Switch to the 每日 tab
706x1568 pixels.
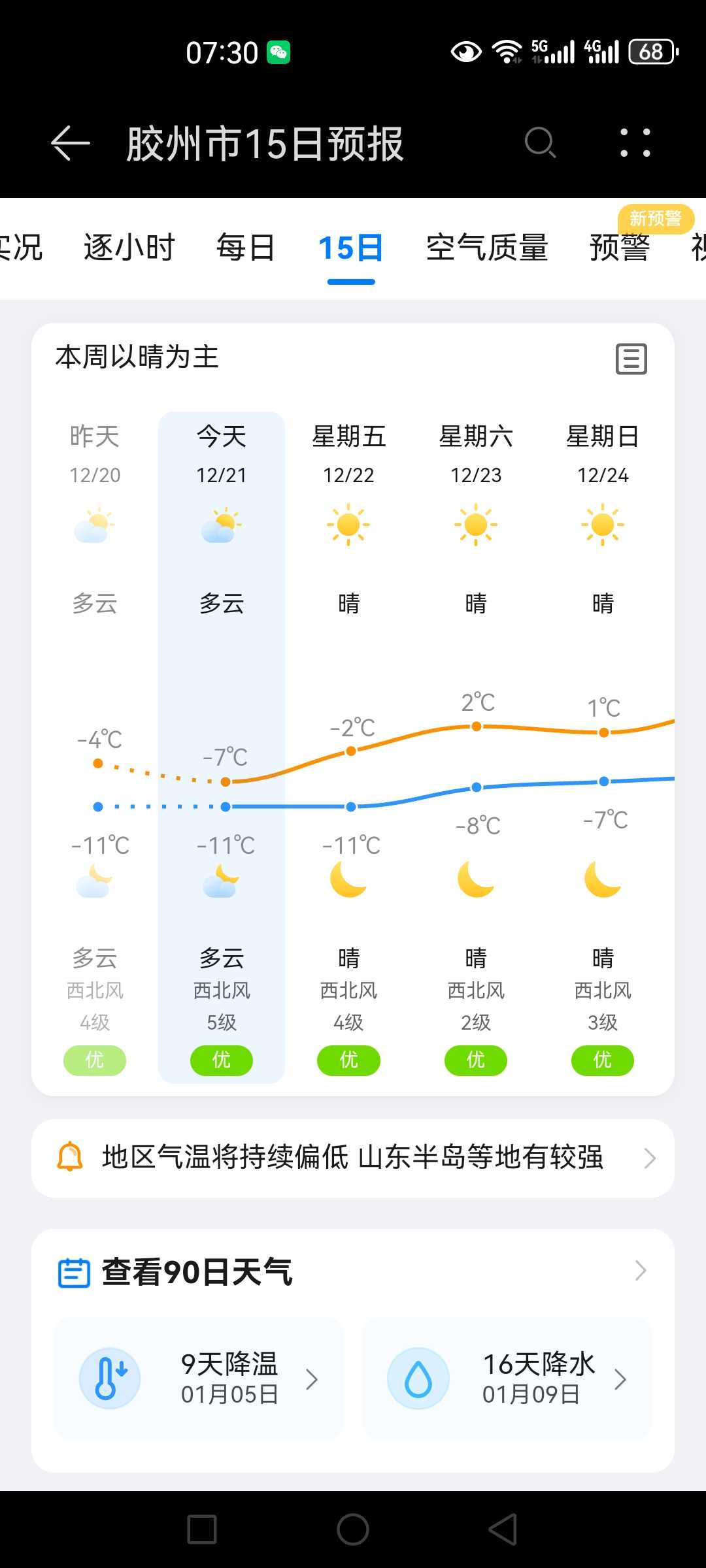coord(246,248)
